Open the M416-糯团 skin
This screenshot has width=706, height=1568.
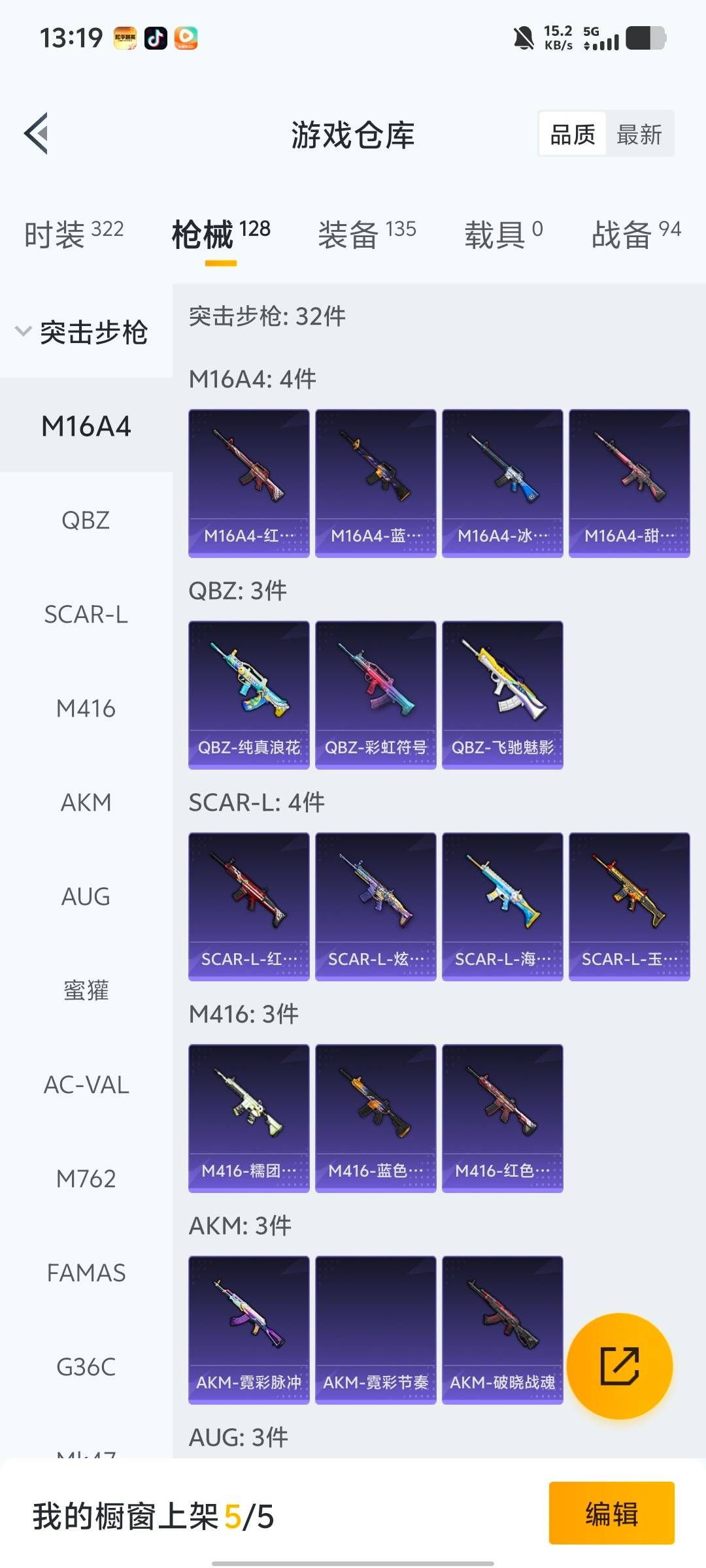(x=248, y=1118)
